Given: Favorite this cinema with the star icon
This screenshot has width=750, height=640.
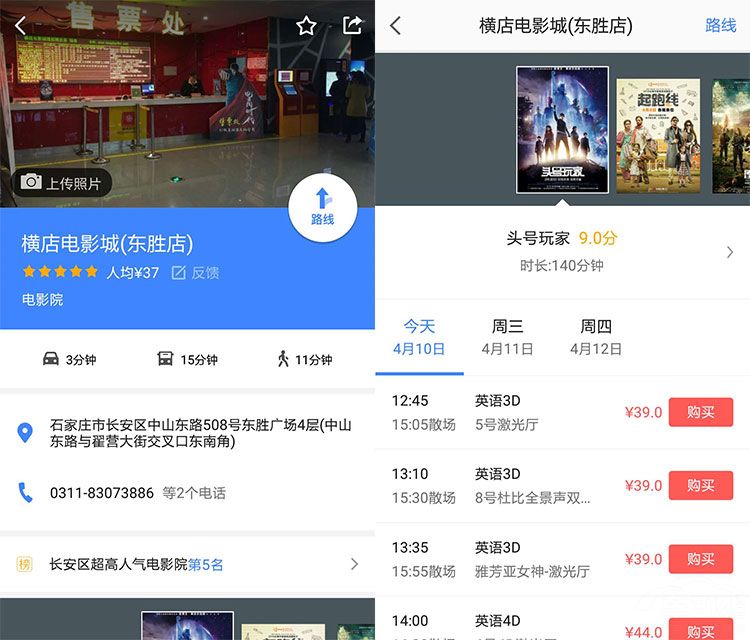Looking at the screenshot, I should point(307,26).
